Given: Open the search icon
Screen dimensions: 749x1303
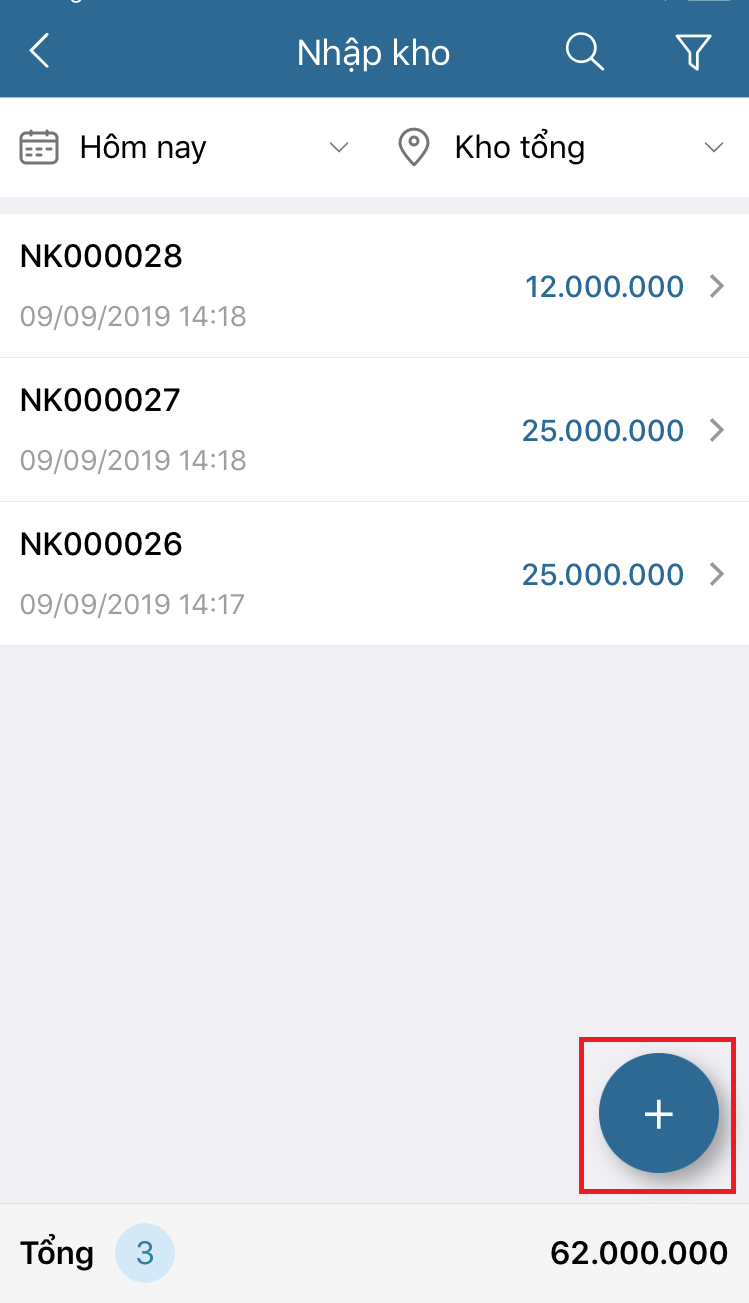Looking at the screenshot, I should (x=584, y=51).
